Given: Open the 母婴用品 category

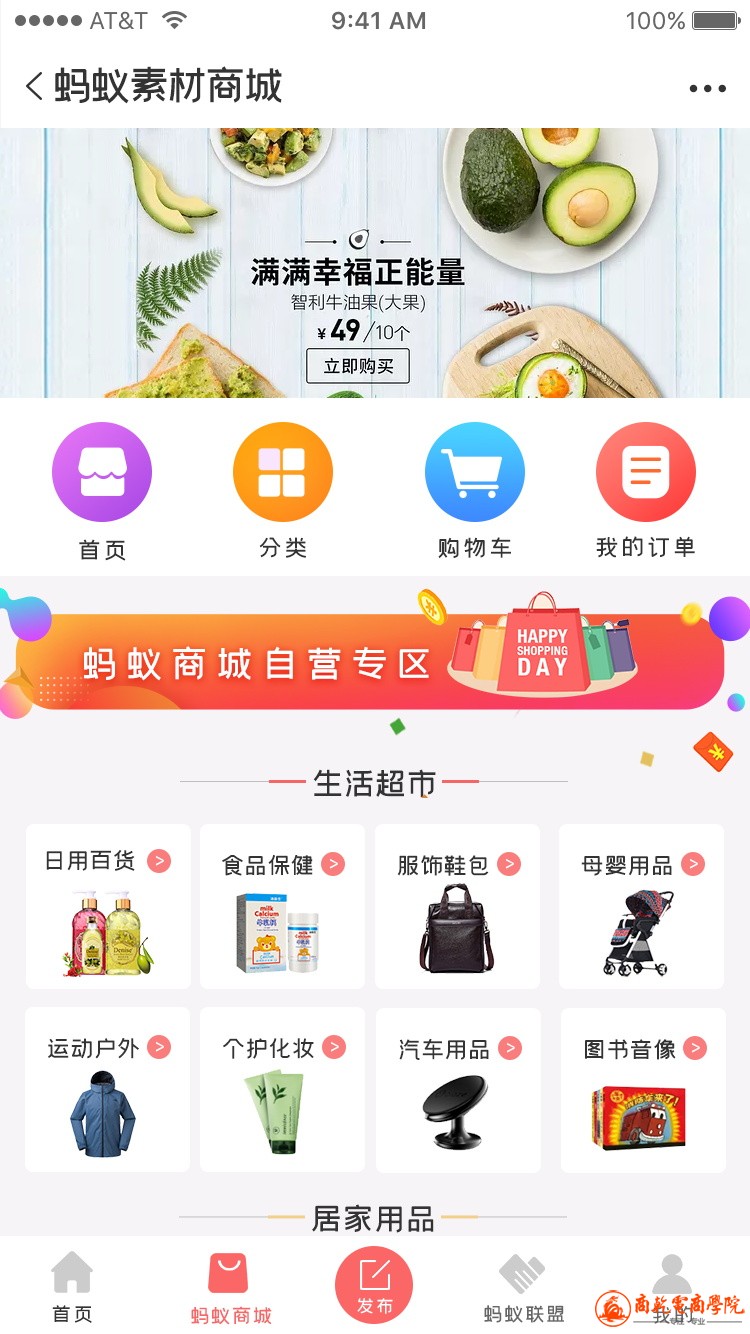Looking at the screenshot, I should (x=641, y=906).
